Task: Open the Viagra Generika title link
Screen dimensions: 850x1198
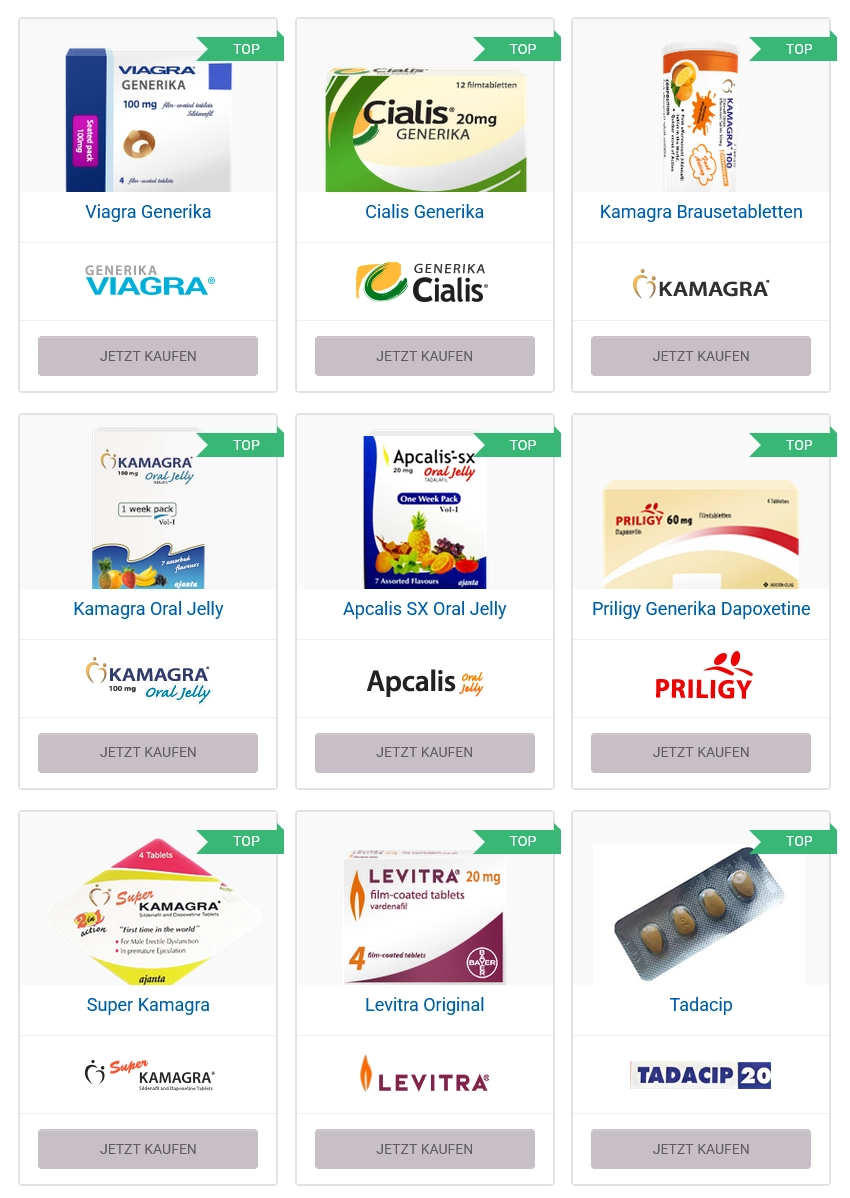Action: [x=148, y=212]
